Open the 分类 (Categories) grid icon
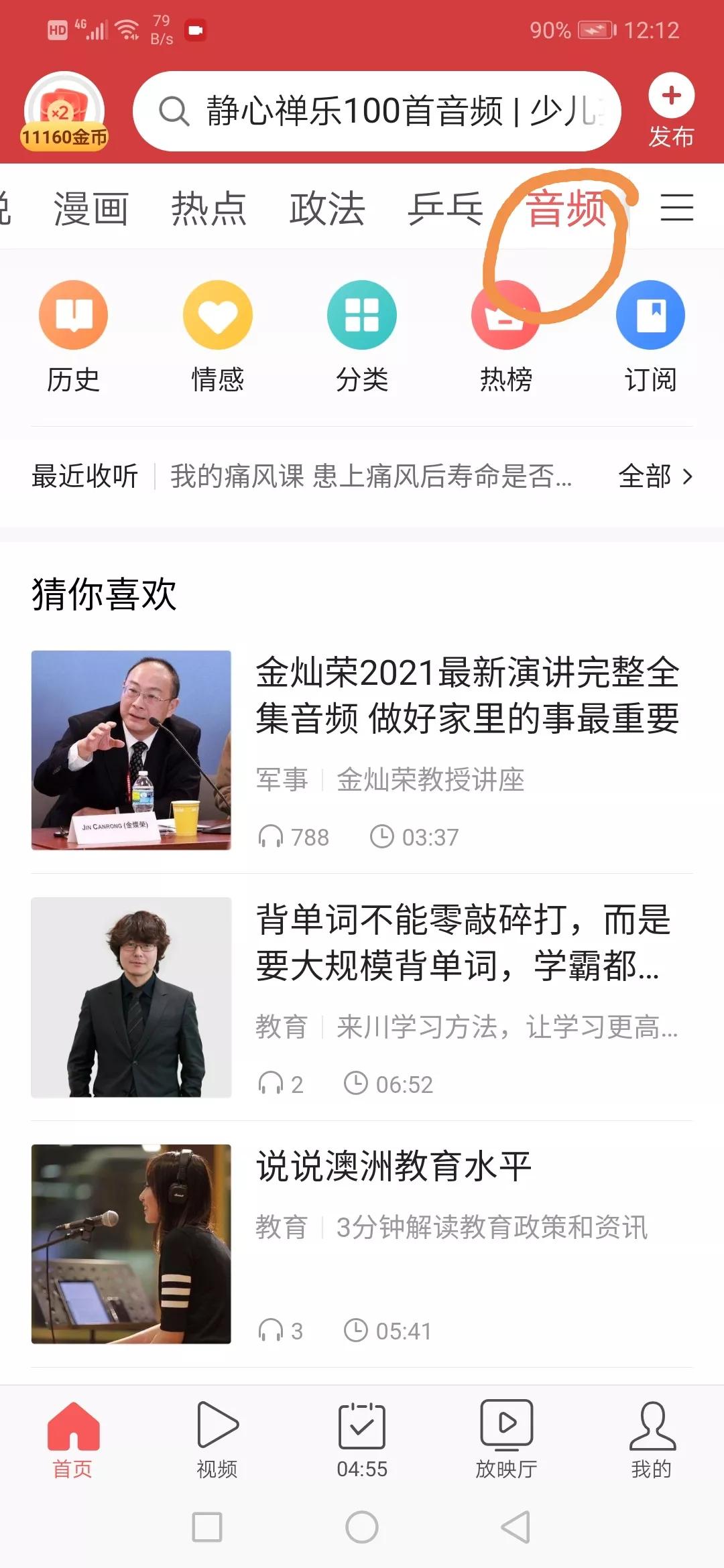The width and height of the screenshot is (724, 1568). [x=361, y=314]
